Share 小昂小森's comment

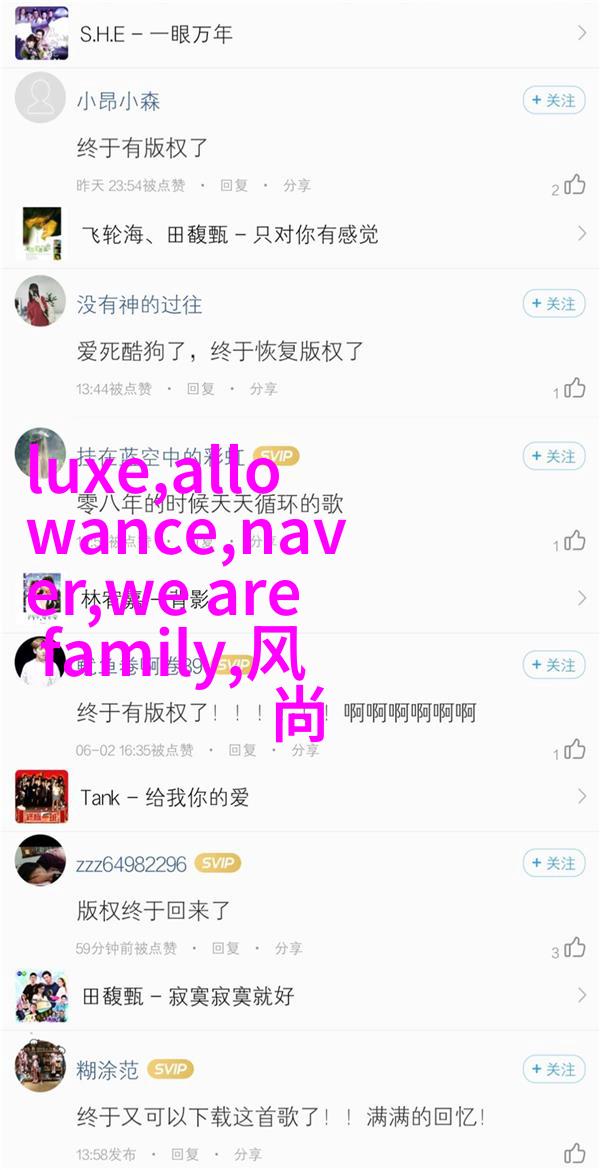[x=296, y=185]
